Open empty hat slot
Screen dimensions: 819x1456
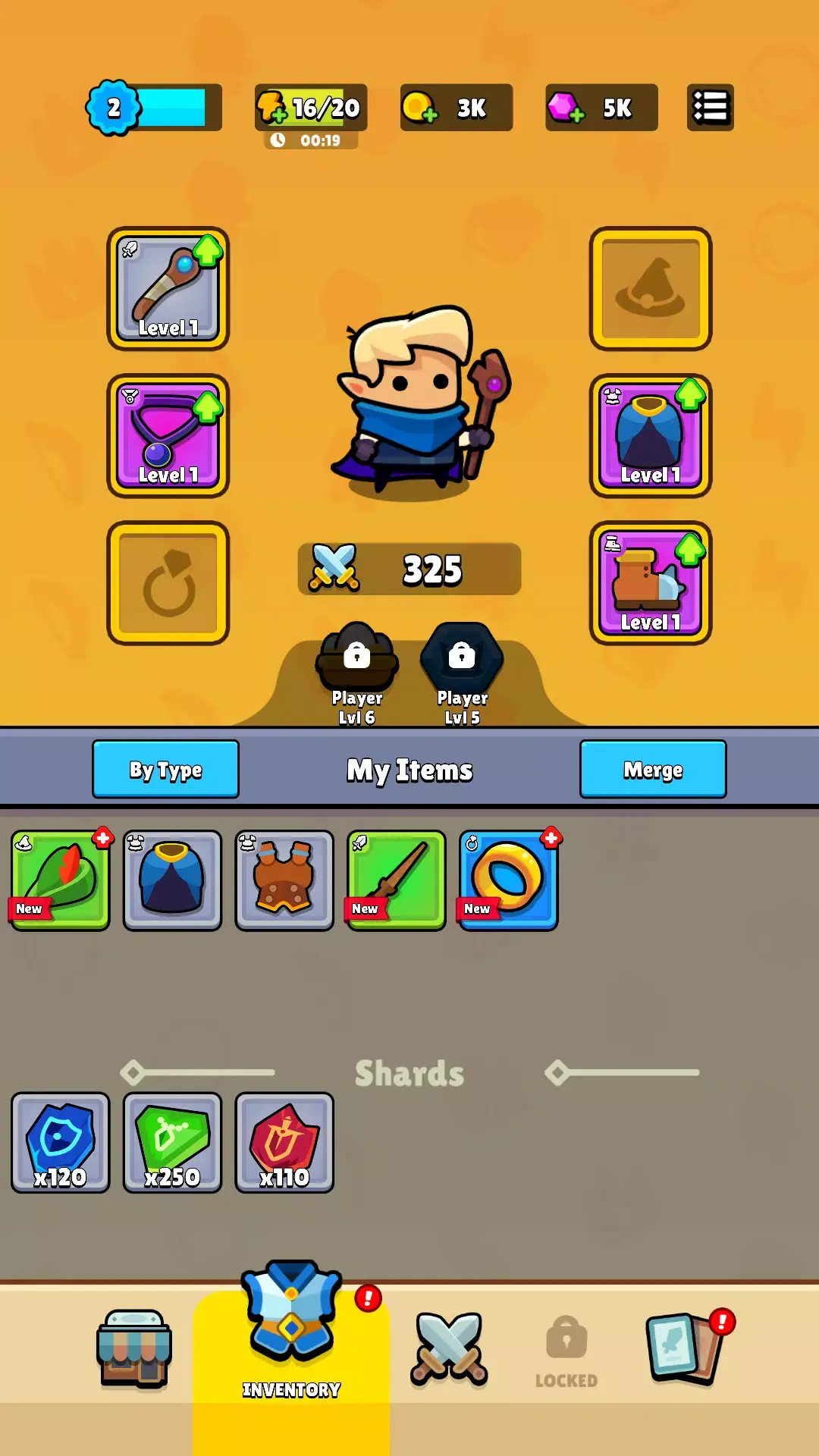click(x=650, y=289)
